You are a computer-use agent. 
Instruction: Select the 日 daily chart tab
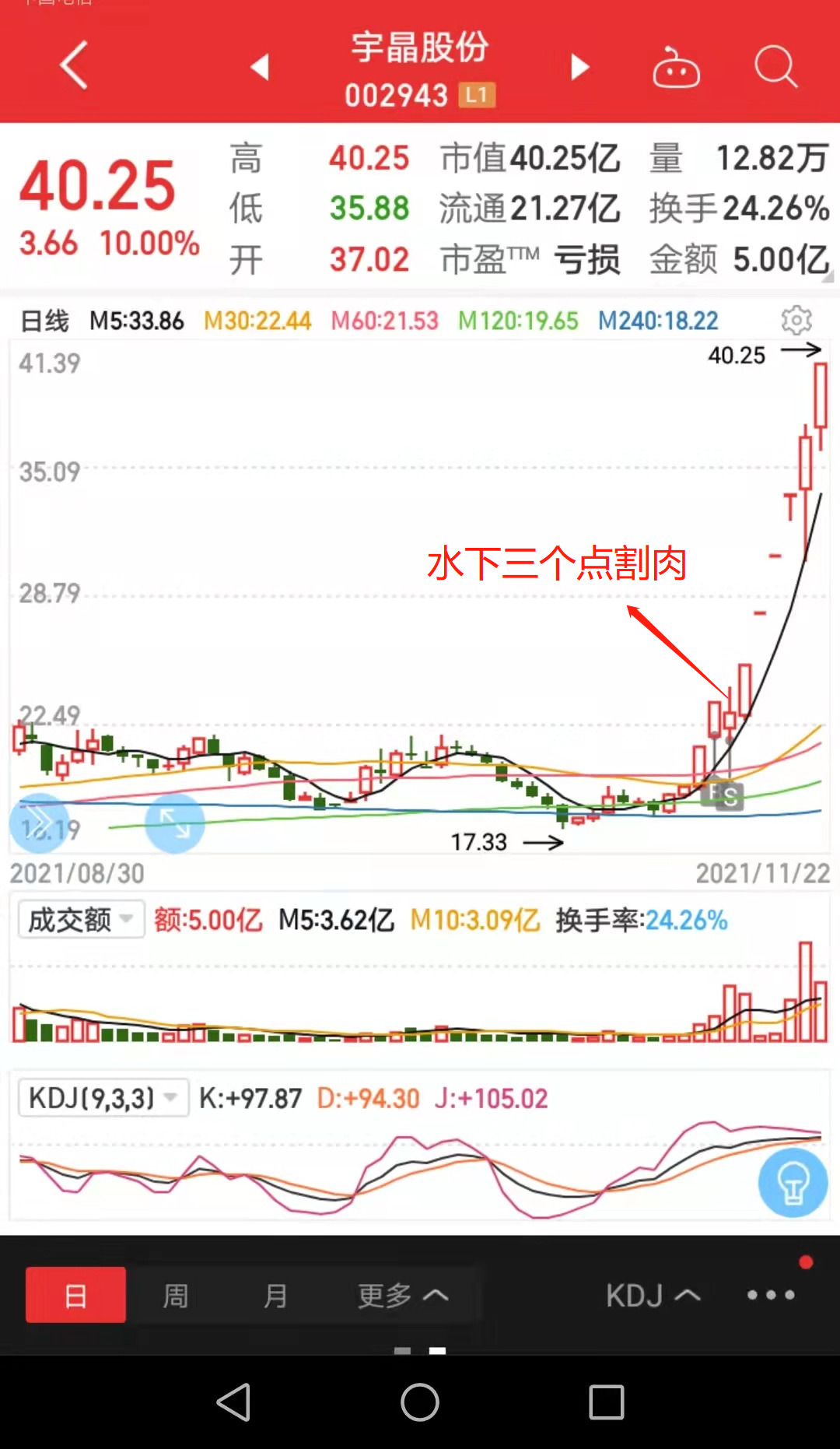coord(75,1295)
